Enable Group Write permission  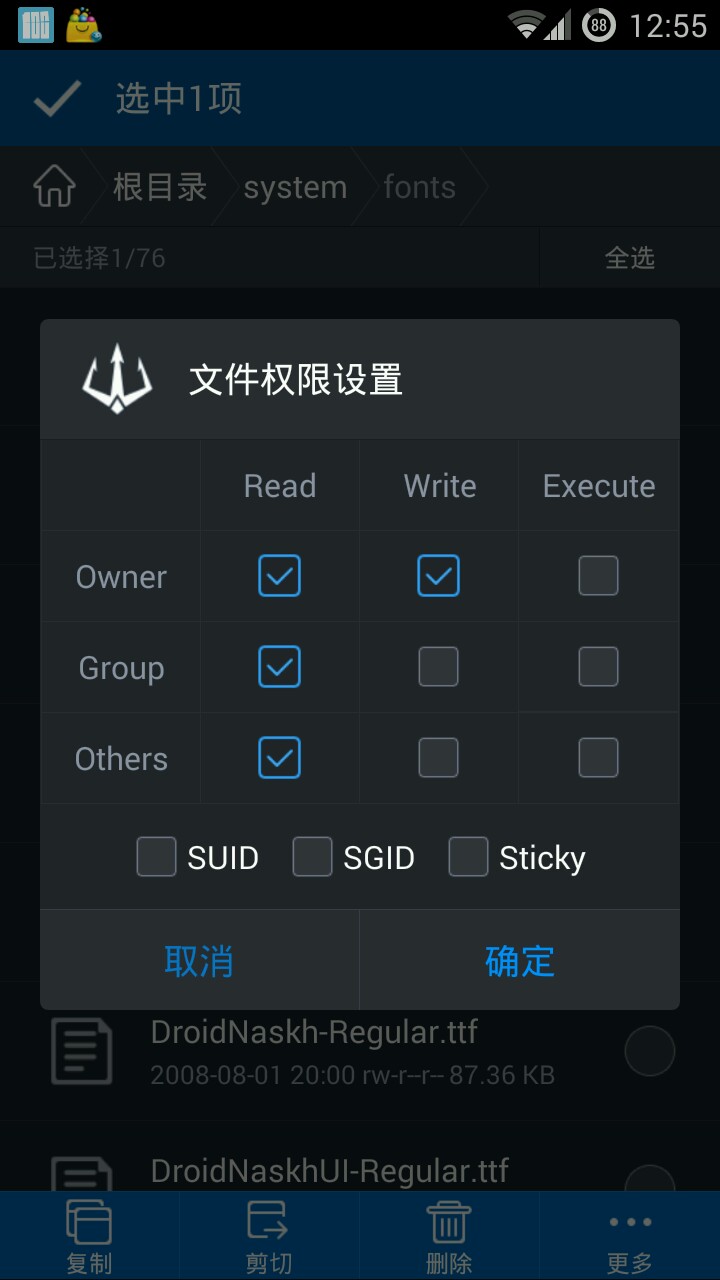(438, 667)
